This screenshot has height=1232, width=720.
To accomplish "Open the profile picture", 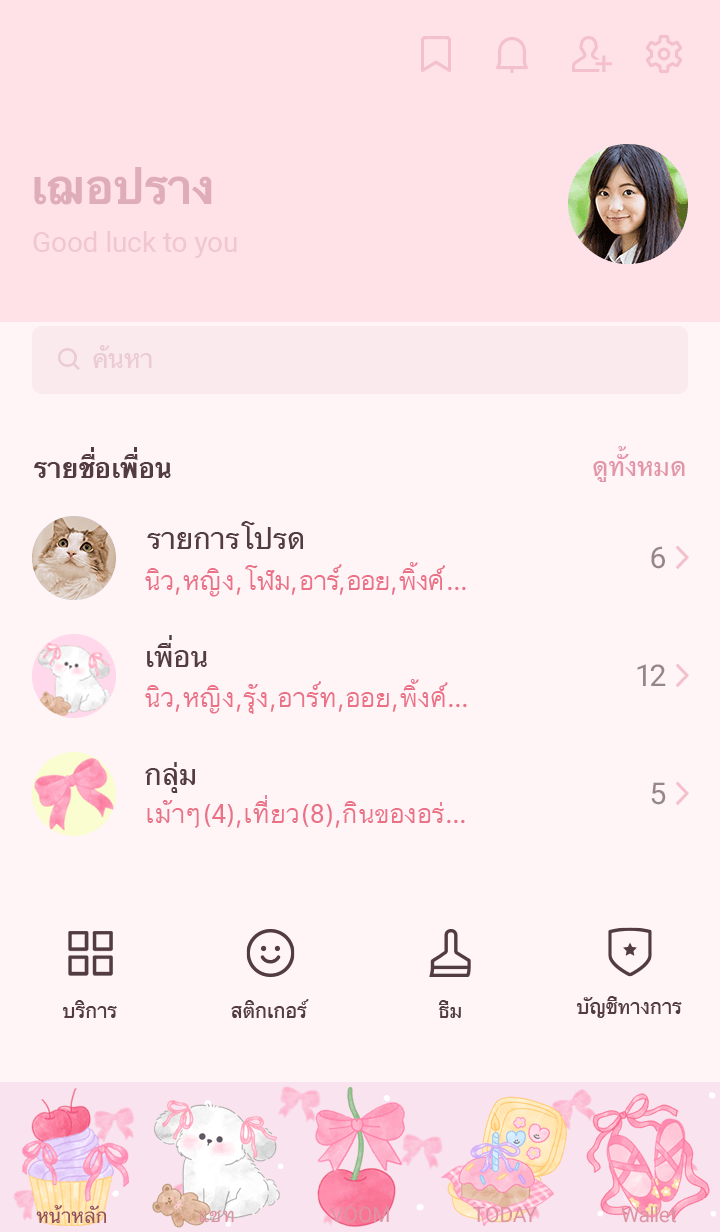I will [627, 204].
